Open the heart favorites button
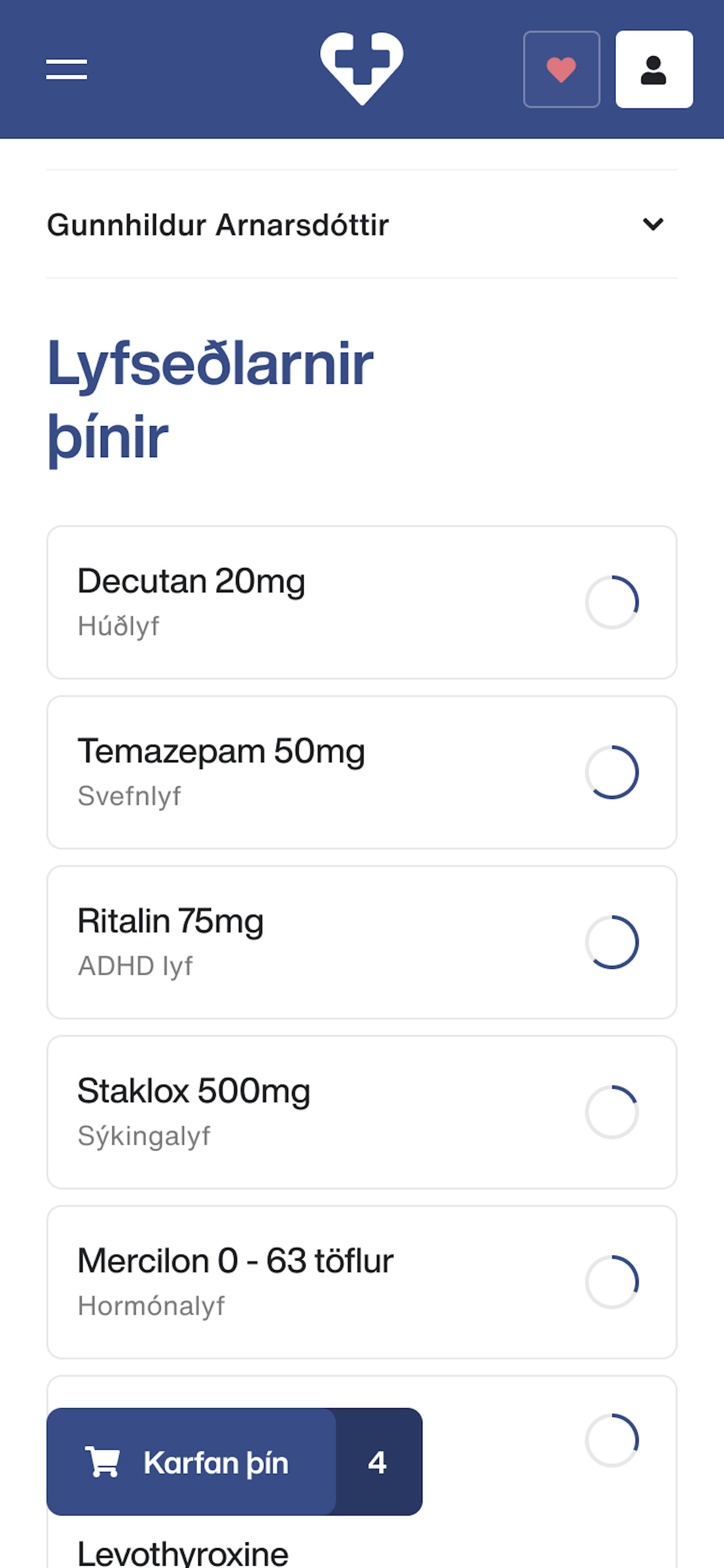The width and height of the screenshot is (724, 1568). point(561,69)
